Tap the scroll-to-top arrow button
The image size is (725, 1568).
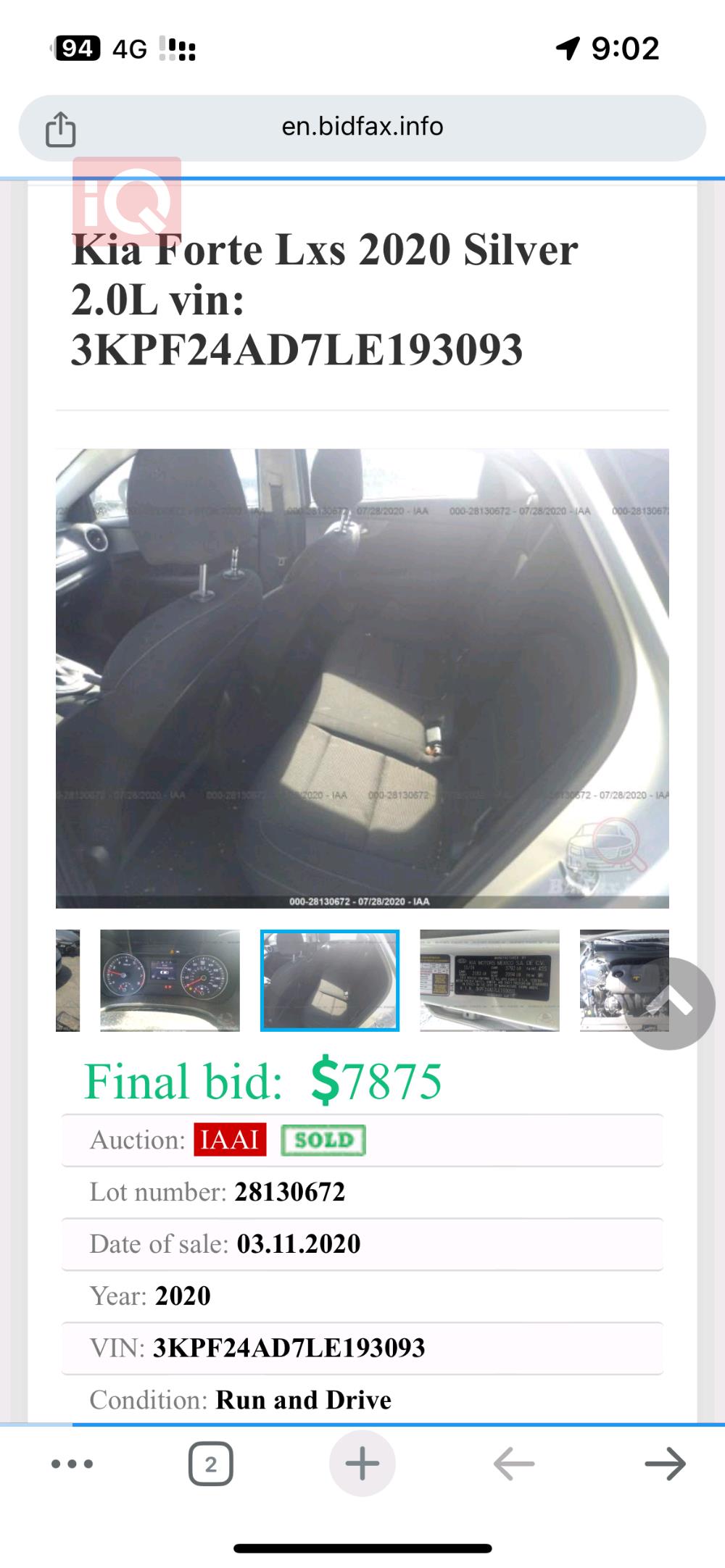pos(670,1004)
